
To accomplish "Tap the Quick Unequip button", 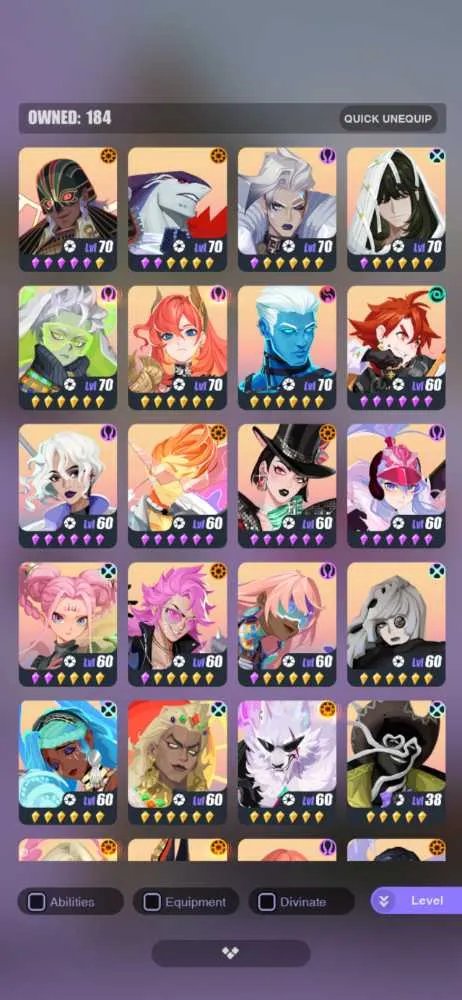I will tap(388, 119).
